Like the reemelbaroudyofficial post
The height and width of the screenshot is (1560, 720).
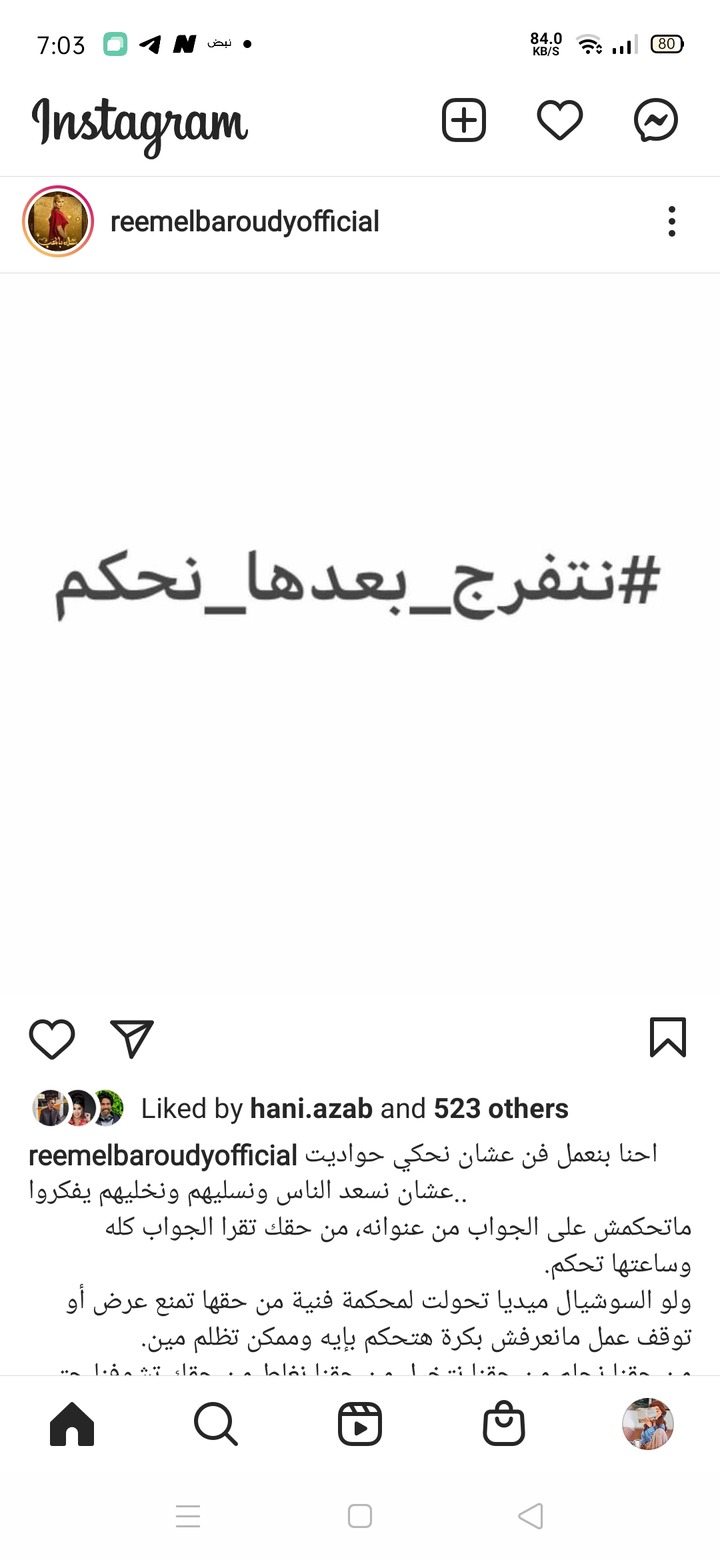52,1038
